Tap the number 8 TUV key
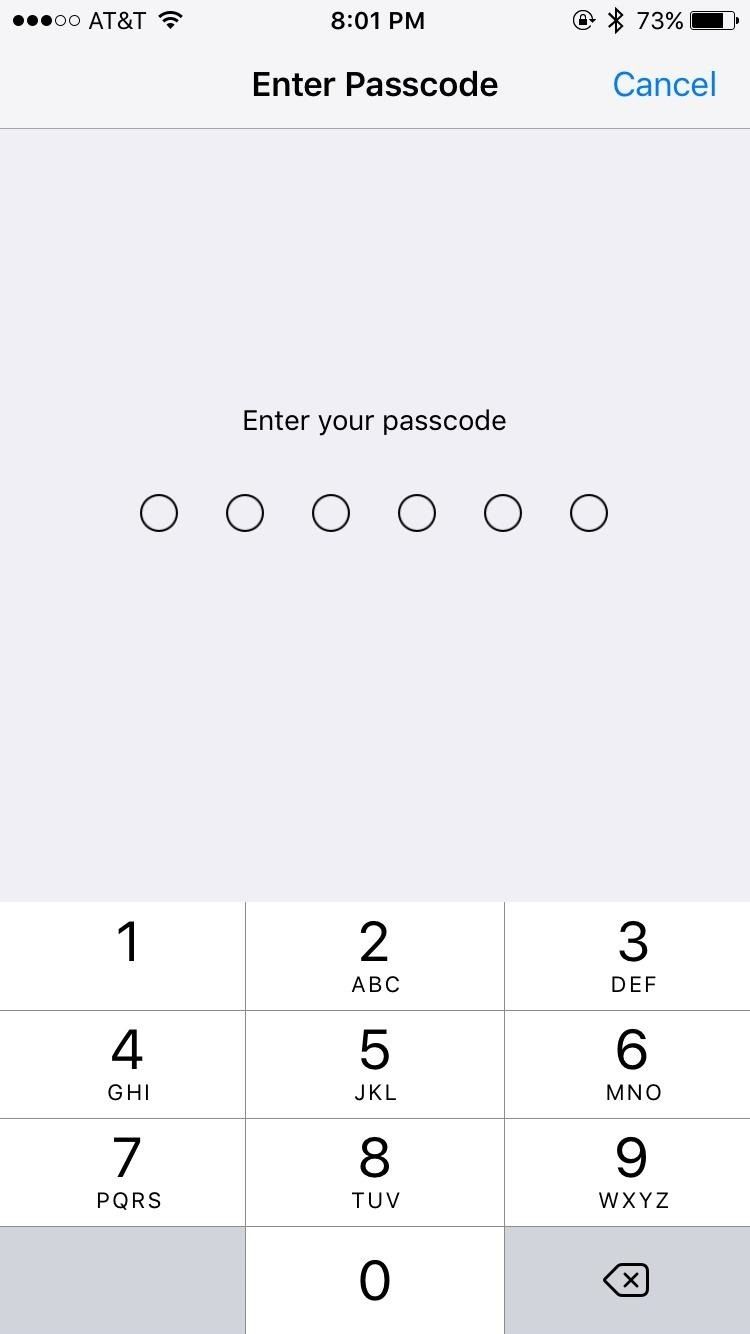This screenshot has width=750, height=1334. coord(375,1172)
